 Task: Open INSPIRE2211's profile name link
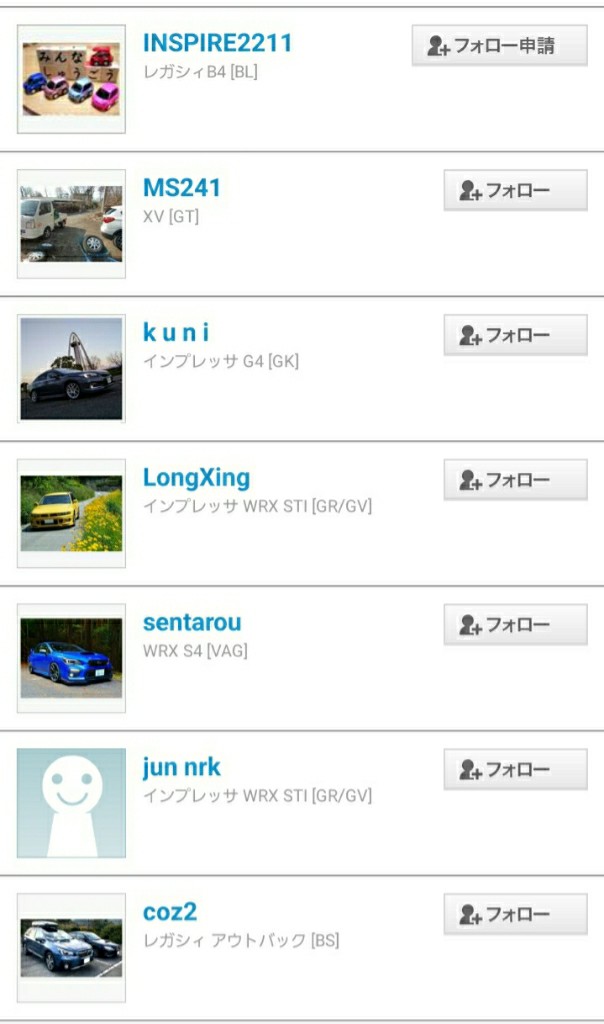tap(217, 43)
